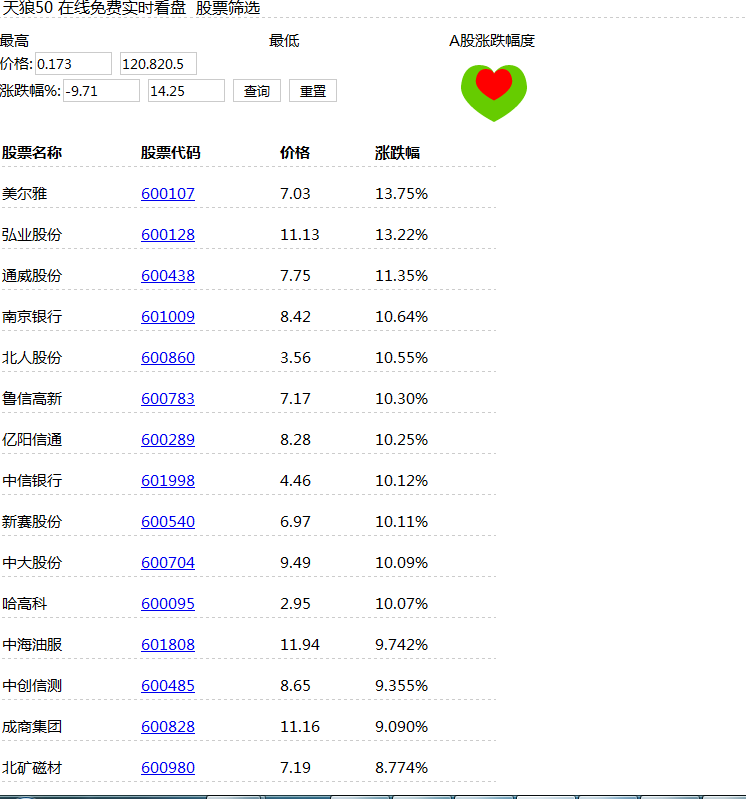Tap the -9.71 change percent field
This screenshot has width=746, height=799.
point(101,91)
